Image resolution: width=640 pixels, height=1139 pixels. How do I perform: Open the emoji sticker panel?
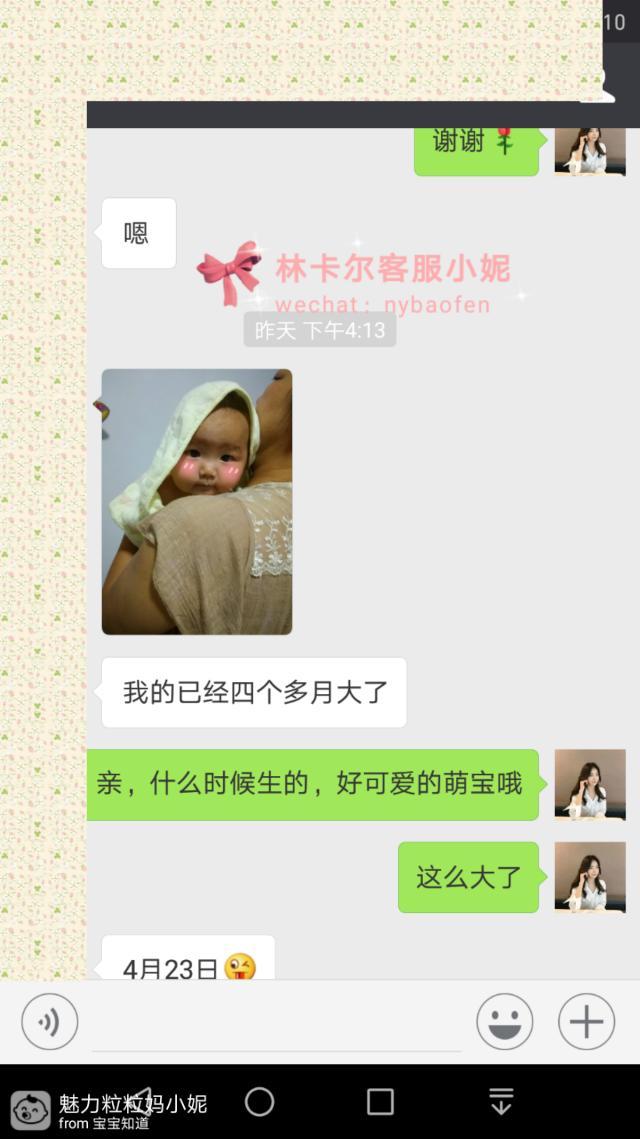(x=504, y=1021)
